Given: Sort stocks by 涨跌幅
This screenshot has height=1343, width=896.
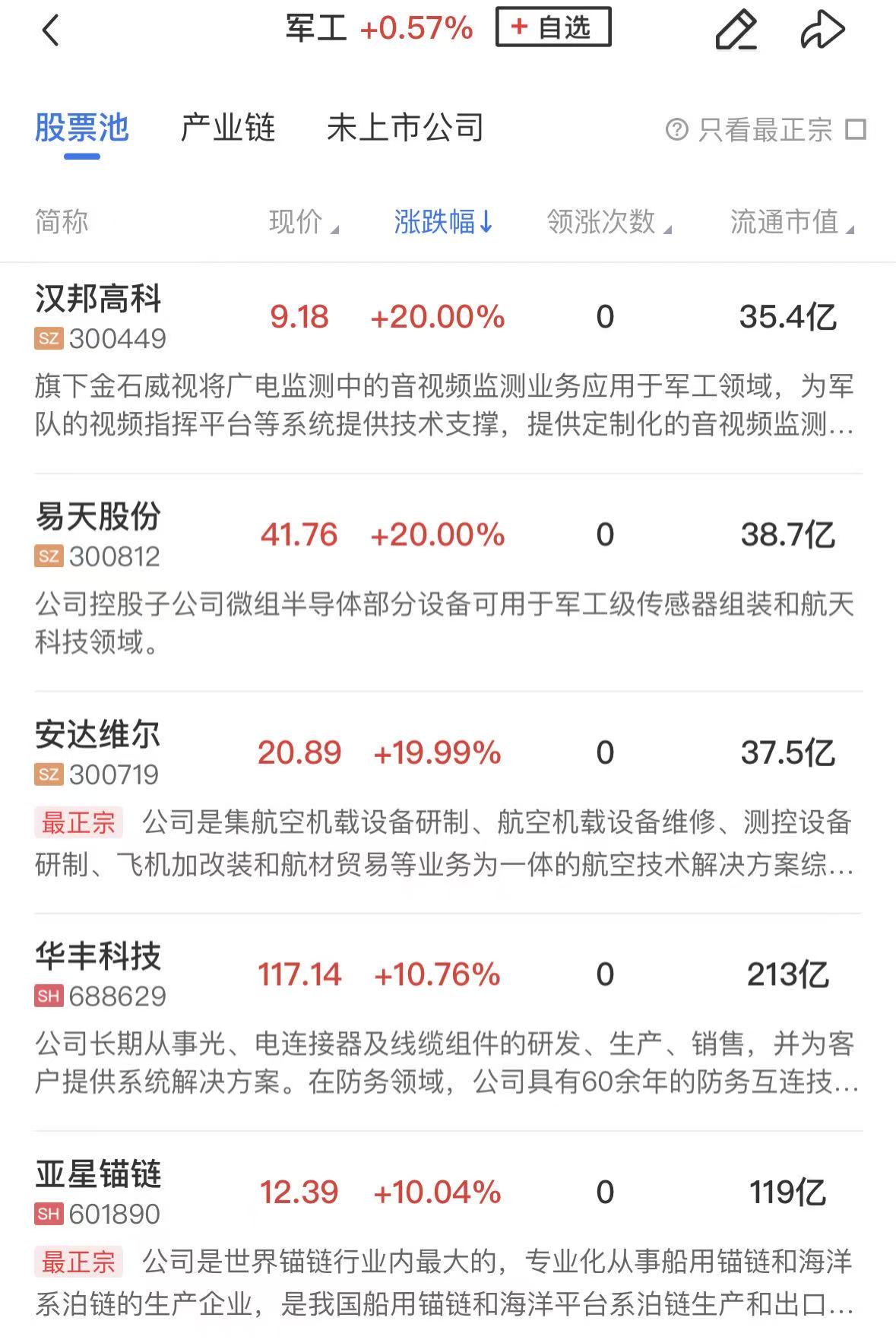Looking at the screenshot, I should tap(443, 222).
